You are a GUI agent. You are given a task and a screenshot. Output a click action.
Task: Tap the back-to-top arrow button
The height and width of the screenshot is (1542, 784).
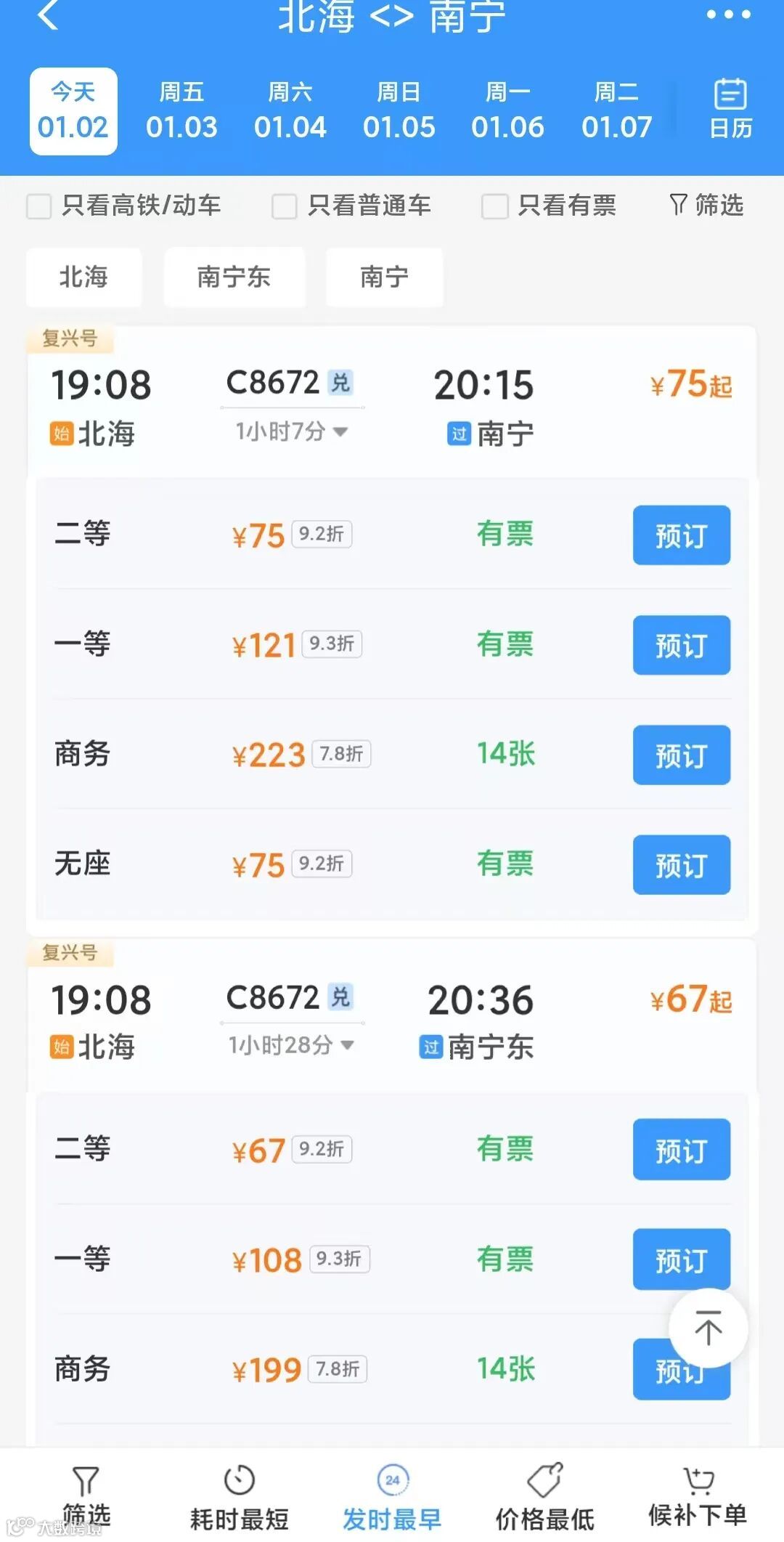coord(708,1328)
